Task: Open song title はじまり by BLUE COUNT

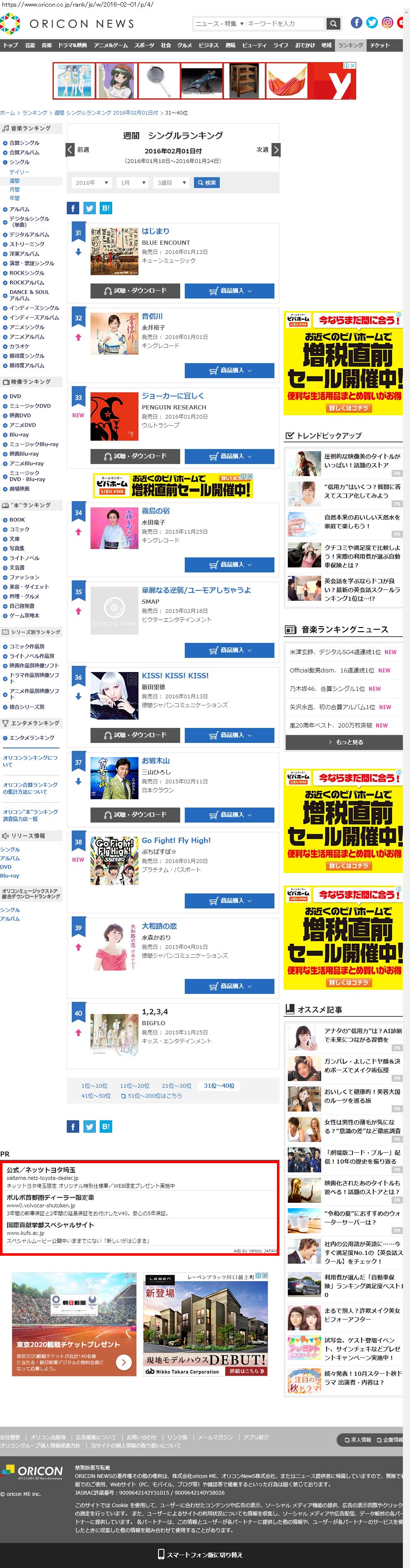Action: (x=155, y=231)
